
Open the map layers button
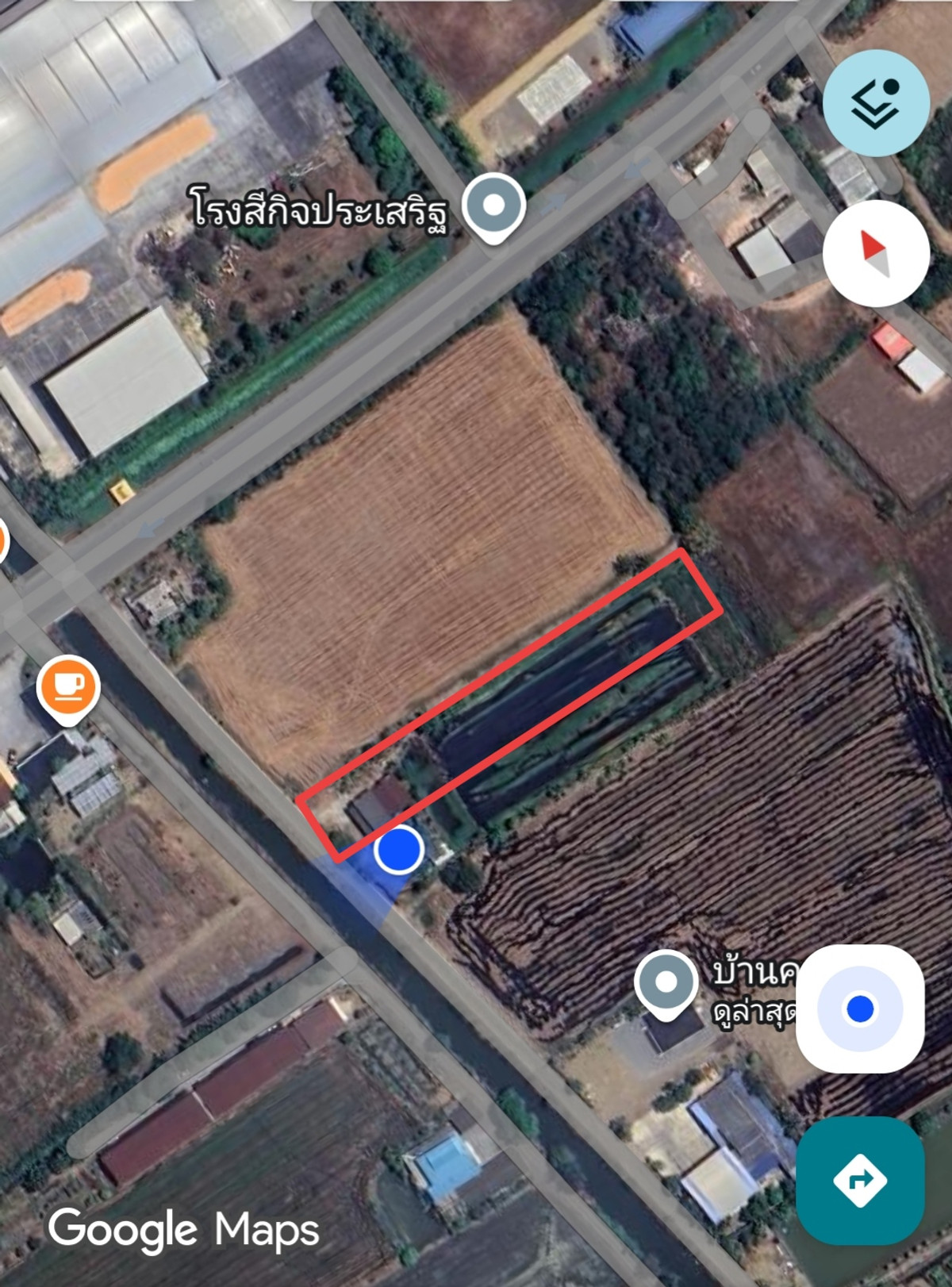[875, 103]
